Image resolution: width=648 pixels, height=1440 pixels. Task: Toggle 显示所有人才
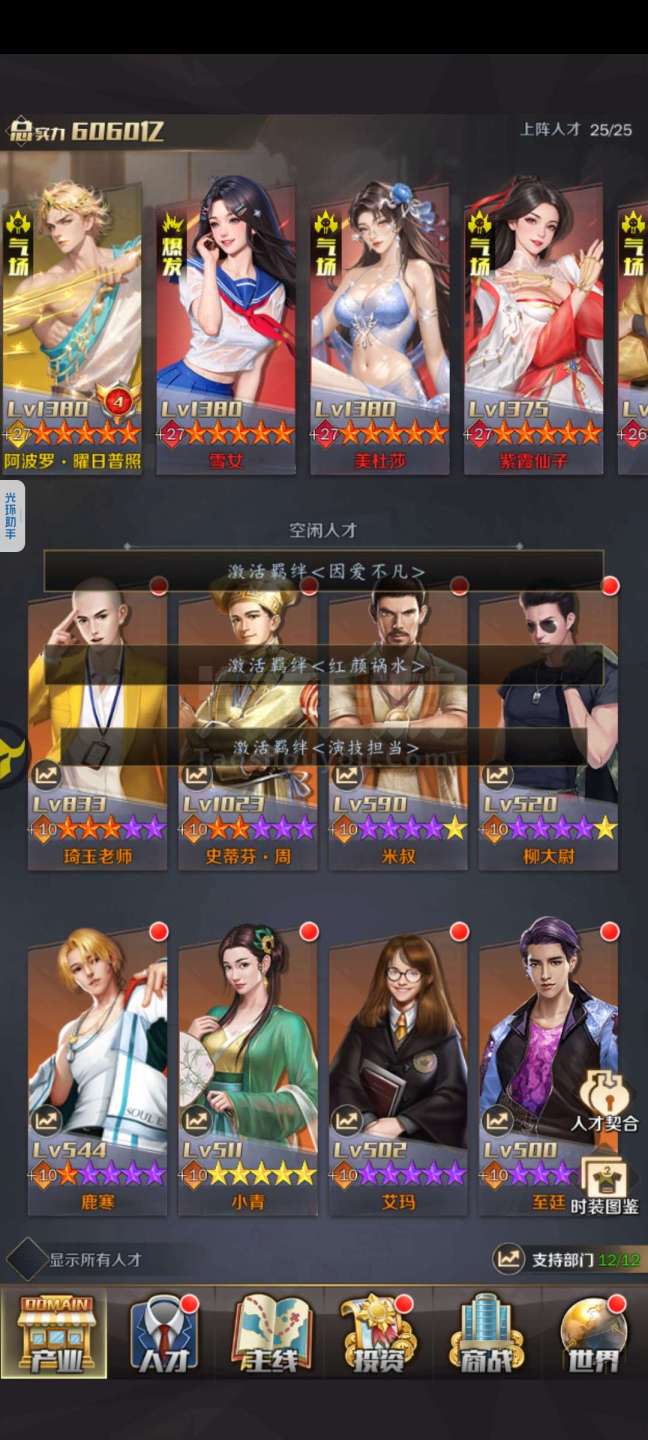(x=76, y=1260)
